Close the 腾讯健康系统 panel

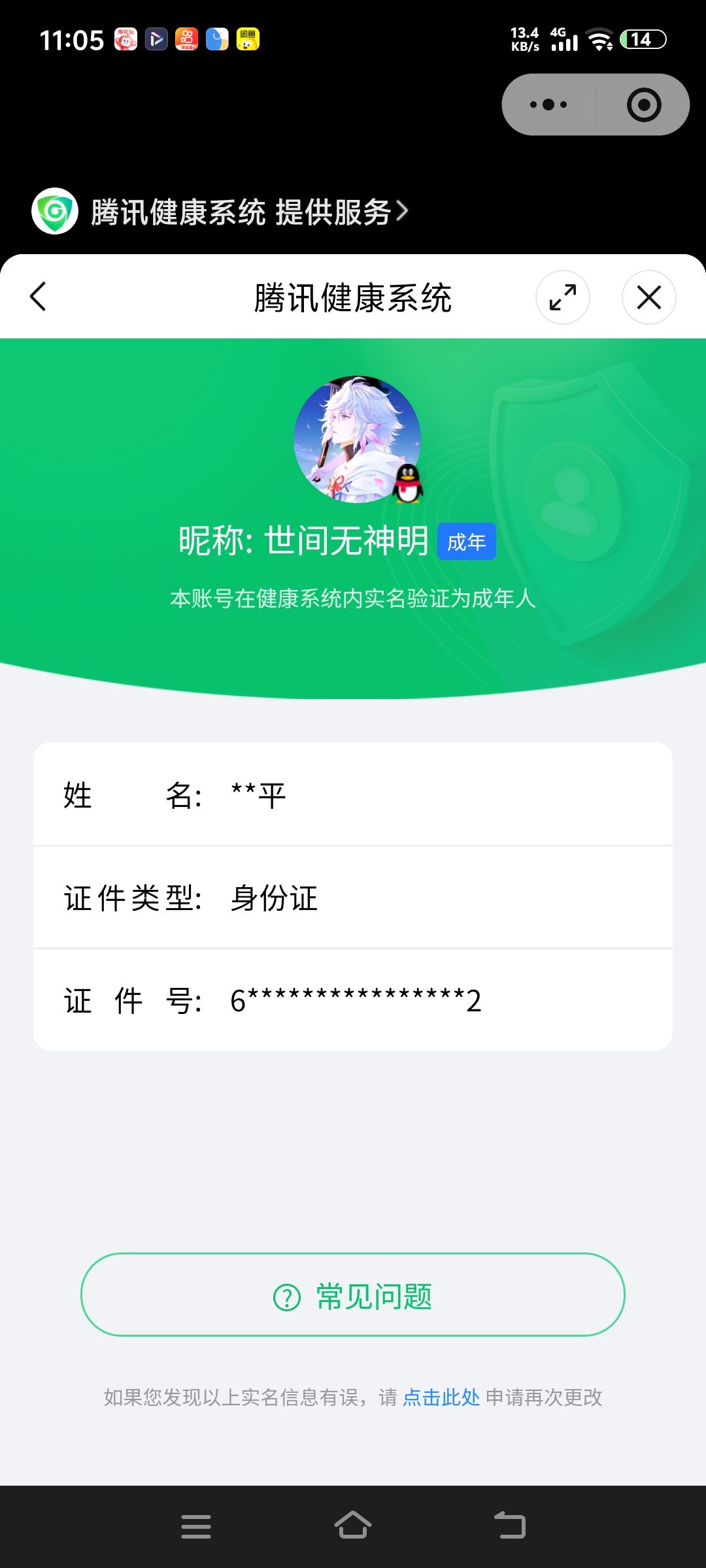pyautogui.click(x=648, y=297)
